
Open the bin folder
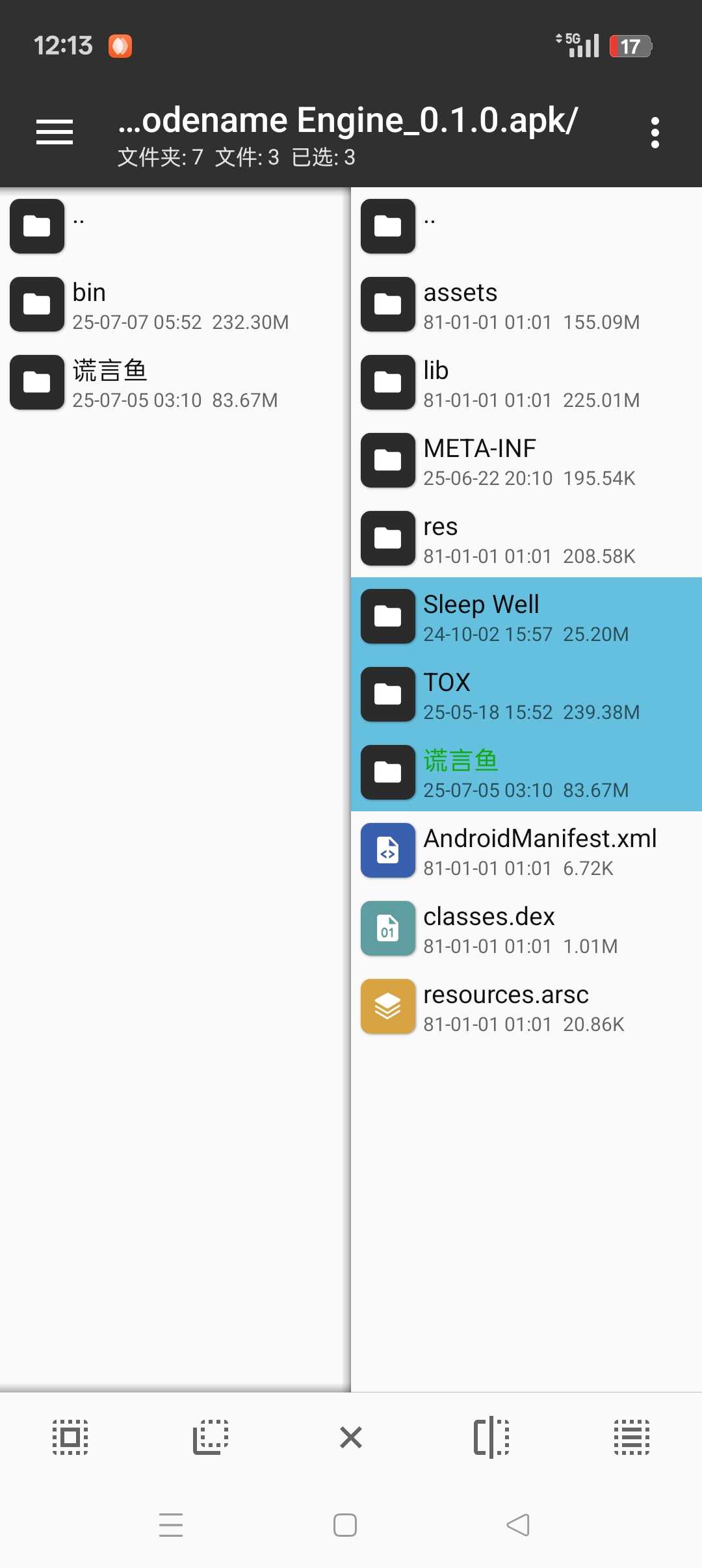(175, 304)
